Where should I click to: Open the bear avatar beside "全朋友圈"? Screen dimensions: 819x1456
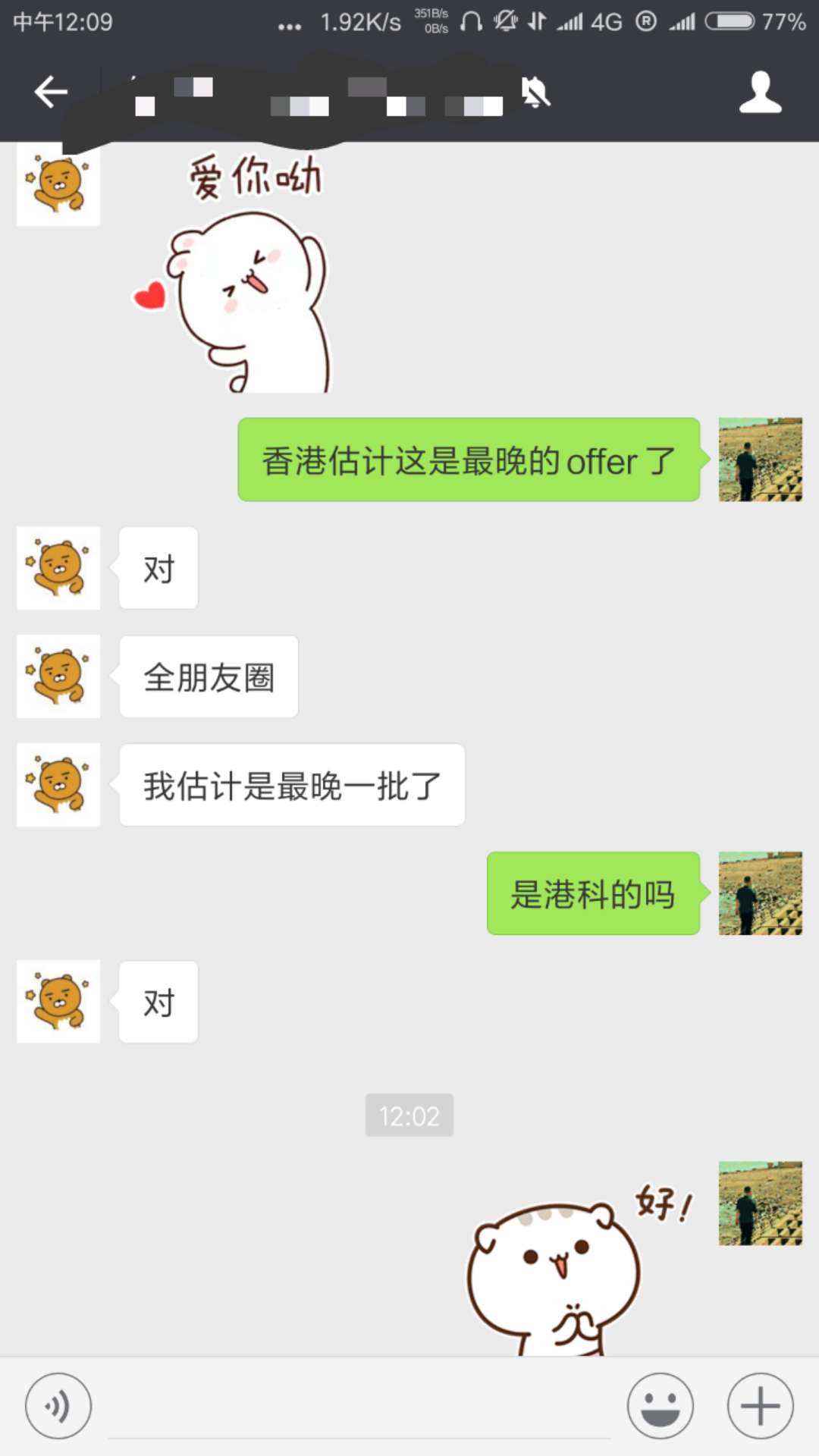point(58,676)
